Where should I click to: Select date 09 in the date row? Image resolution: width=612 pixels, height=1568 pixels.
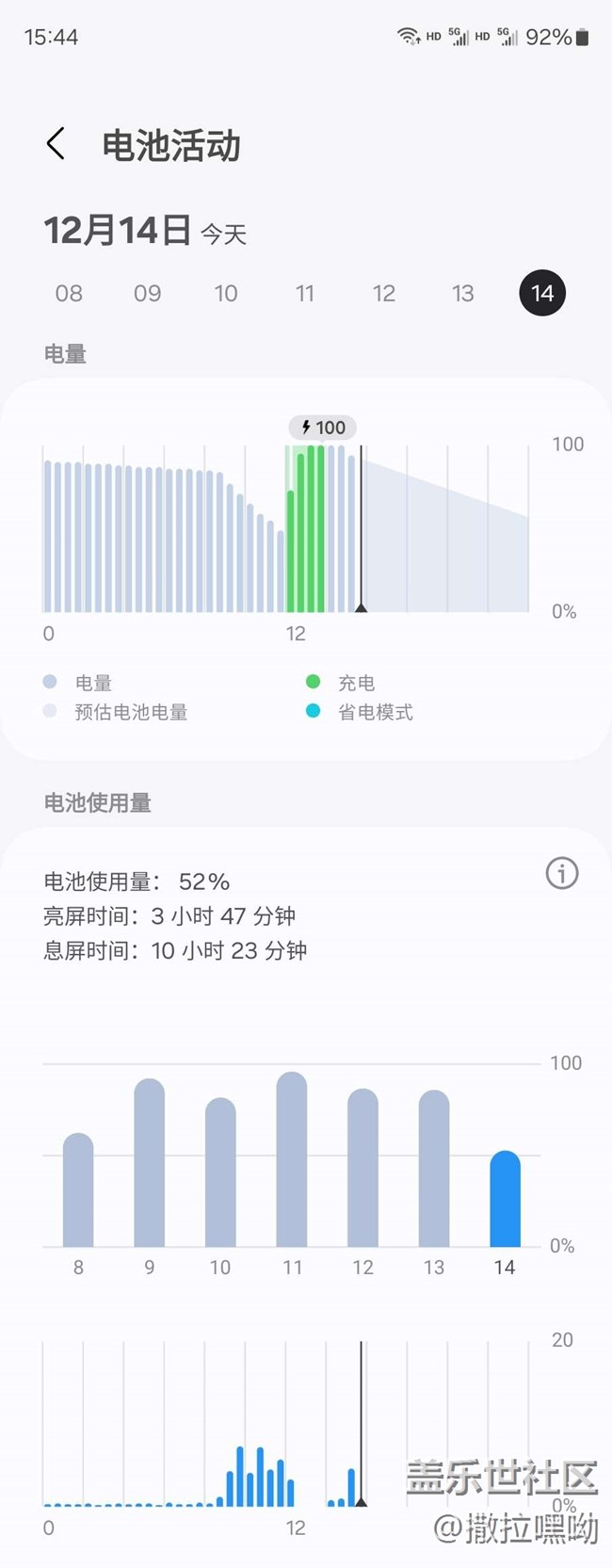(x=147, y=293)
